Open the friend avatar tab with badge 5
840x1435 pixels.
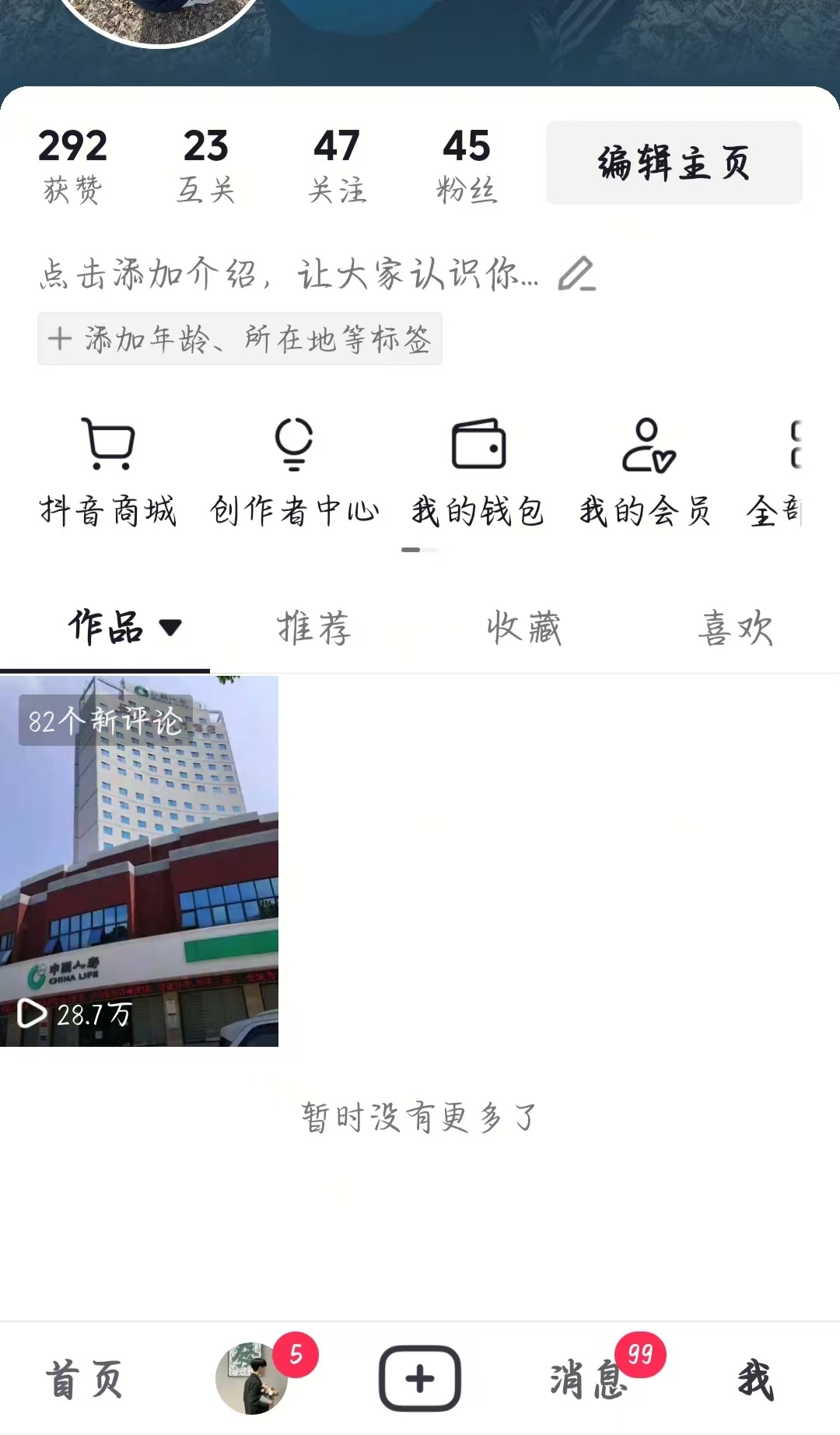(x=252, y=1378)
